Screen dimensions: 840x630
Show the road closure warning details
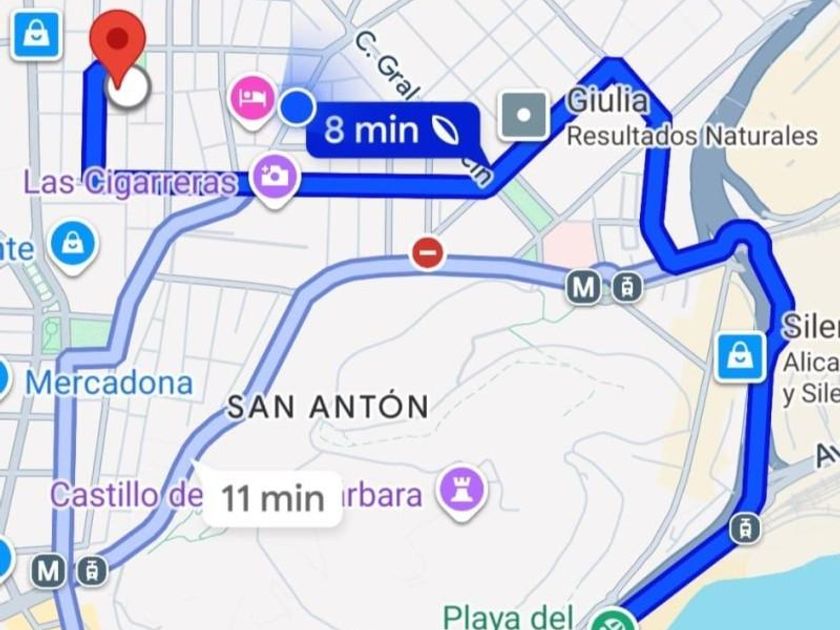[x=428, y=253]
